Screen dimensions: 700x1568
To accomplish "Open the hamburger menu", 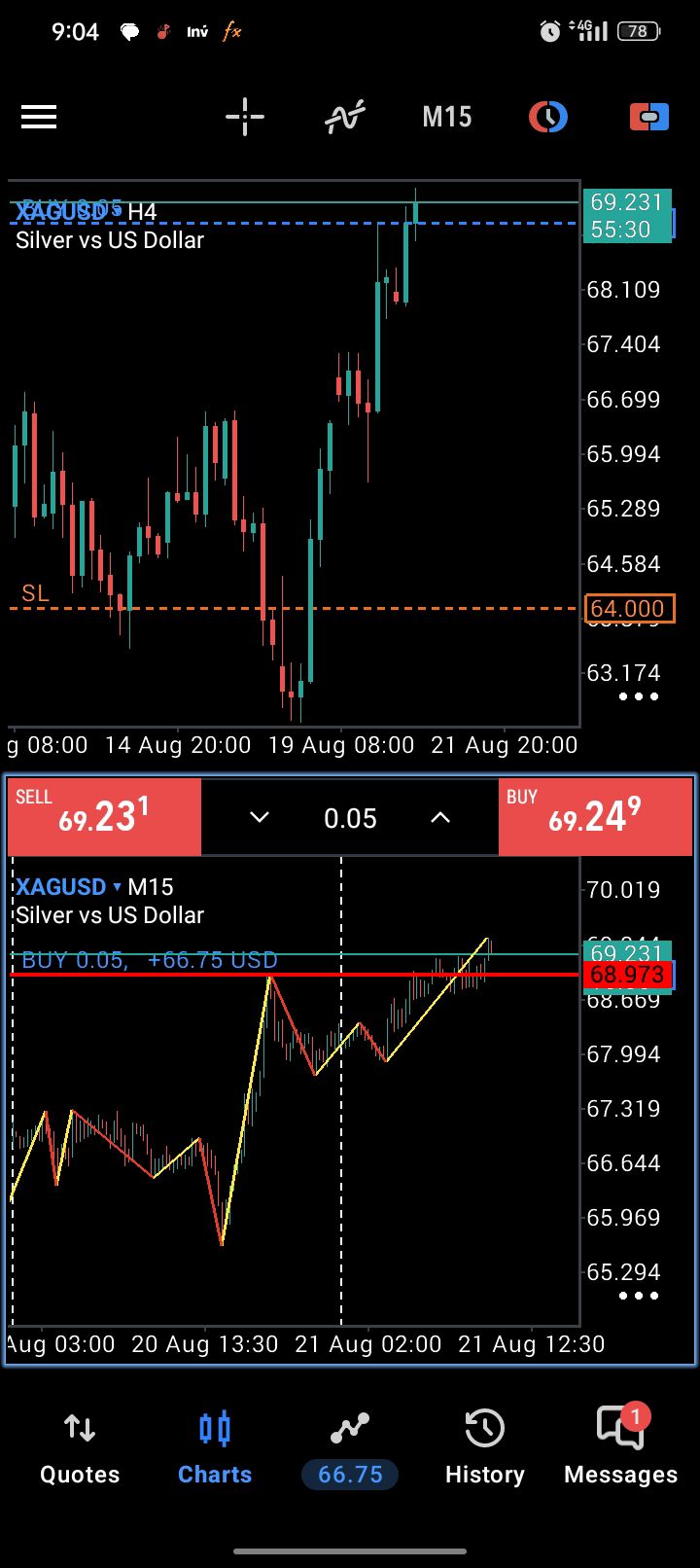I will [39, 118].
